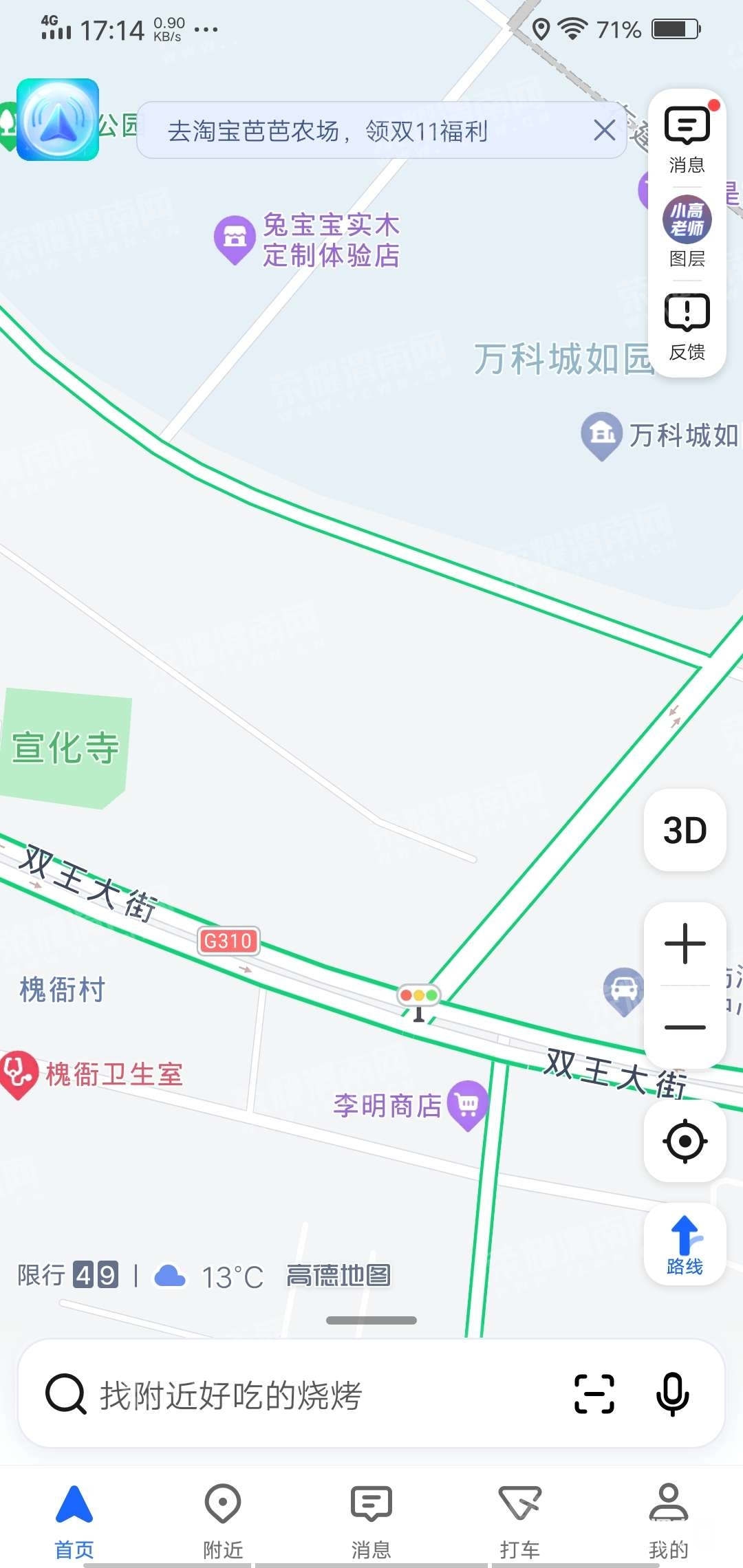
Task: Switch to the 附近 nearby tab
Action: [x=223, y=1520]
